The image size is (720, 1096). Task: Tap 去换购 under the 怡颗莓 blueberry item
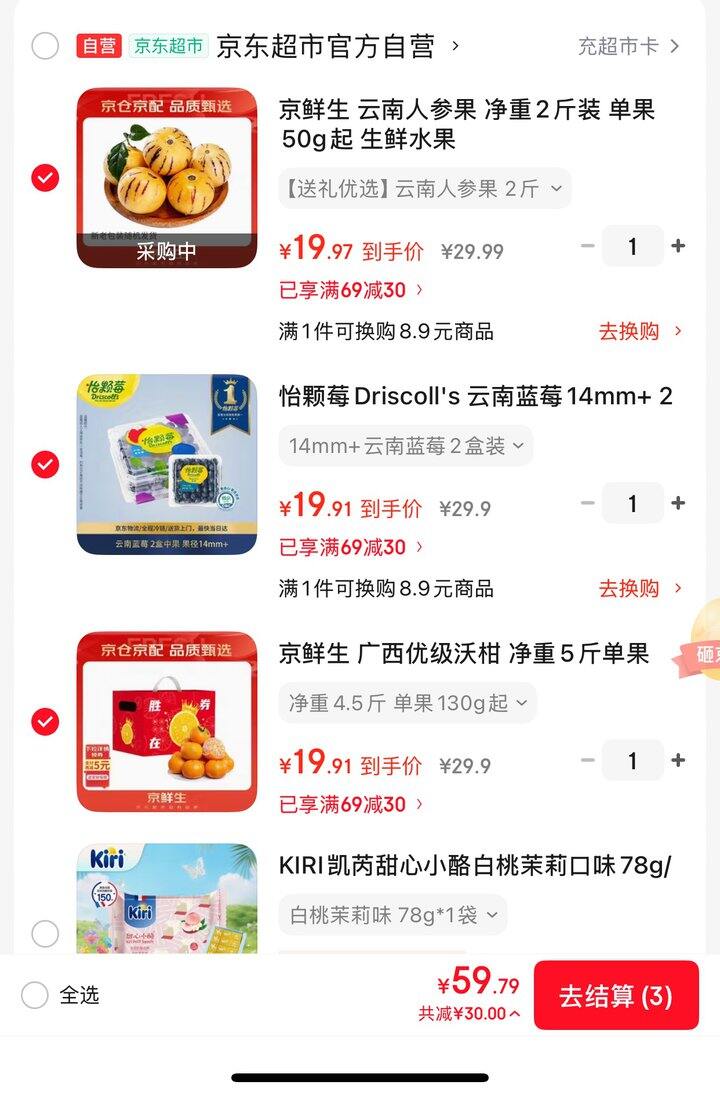[640, 588]
